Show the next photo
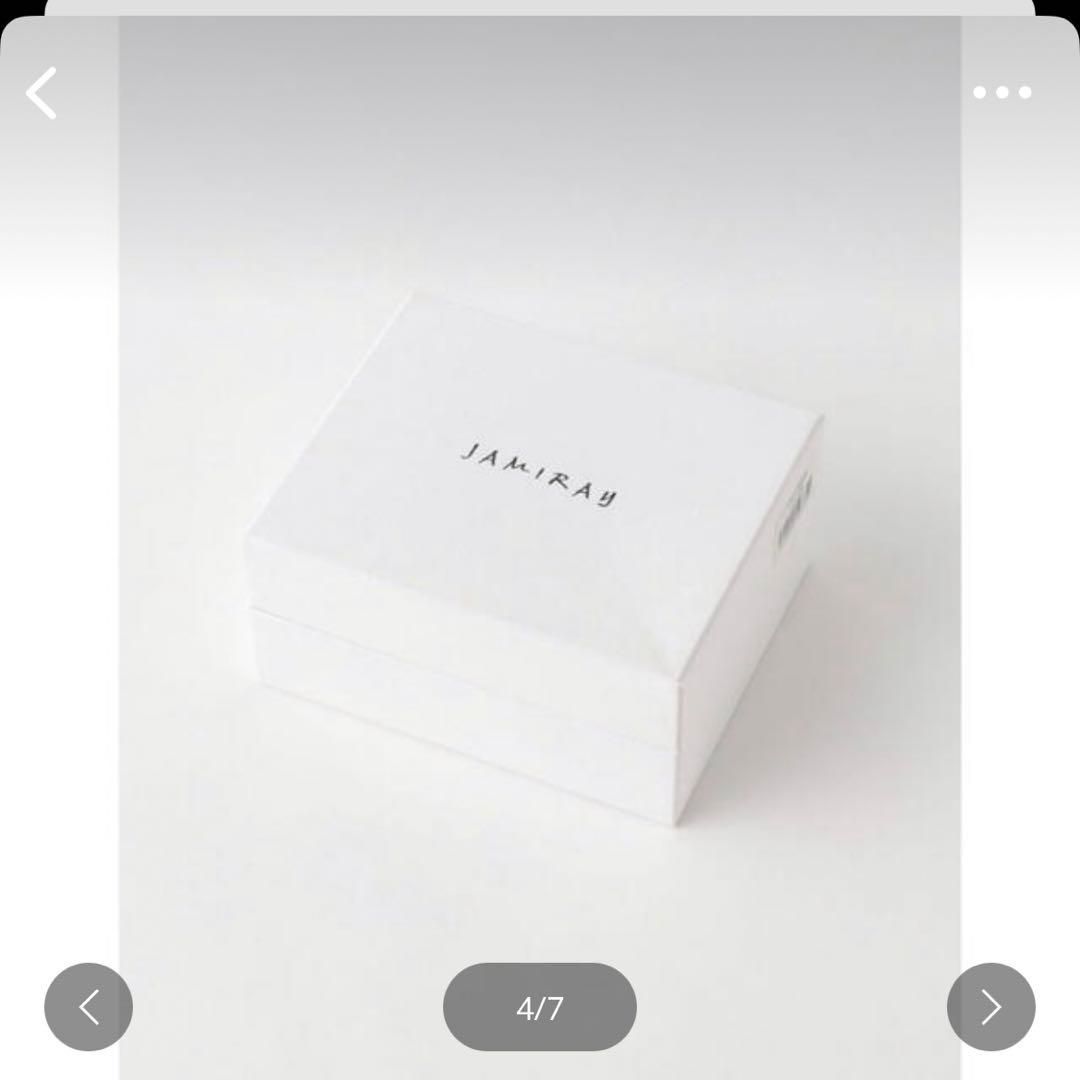1080x1080 pixels. pos(991,1007)
